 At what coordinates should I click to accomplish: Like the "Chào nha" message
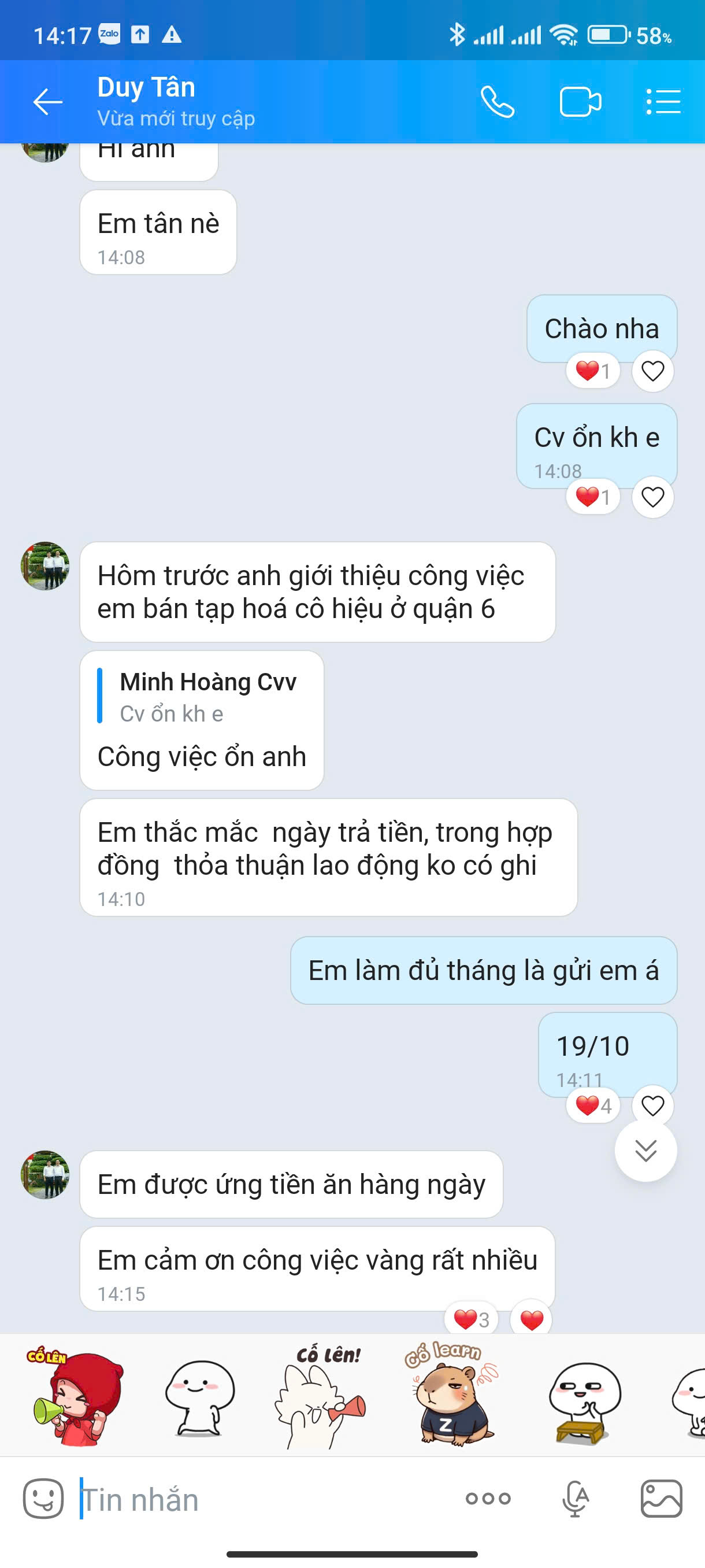(652, 371)
